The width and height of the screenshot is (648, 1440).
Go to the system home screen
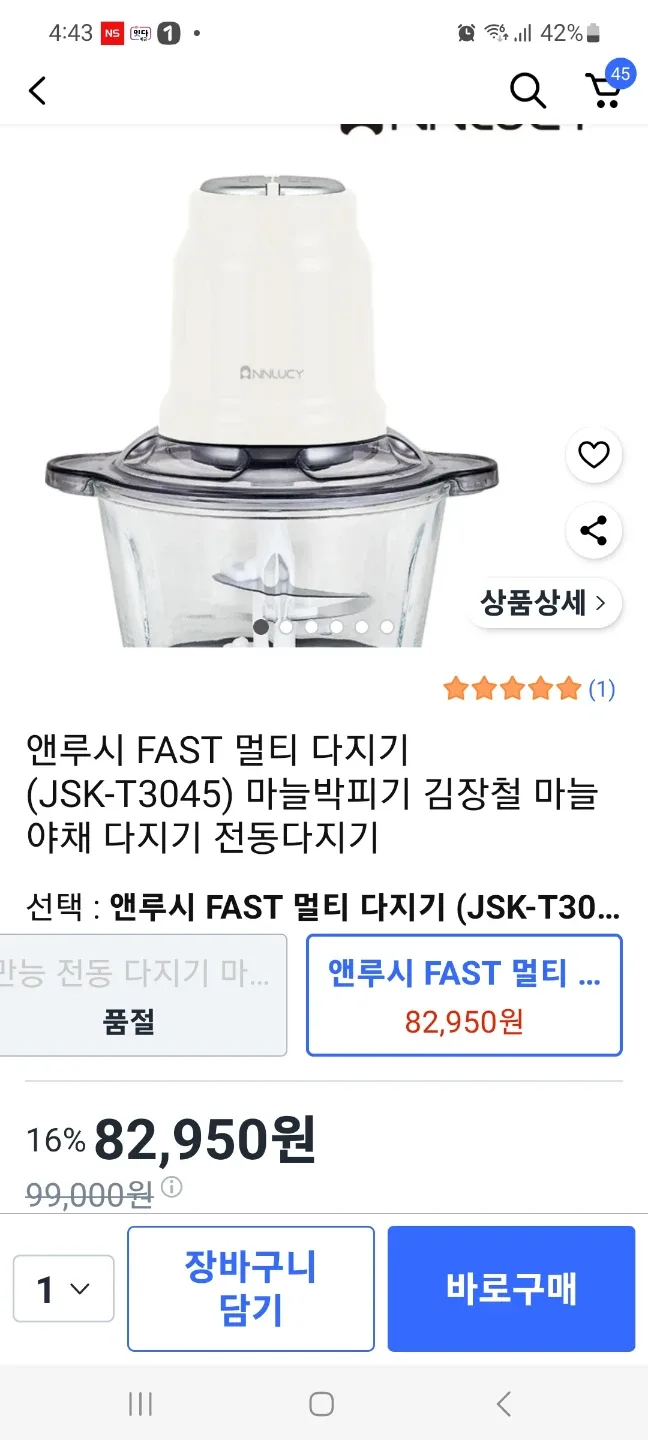pyautogui.click(x=321, y=1403)
